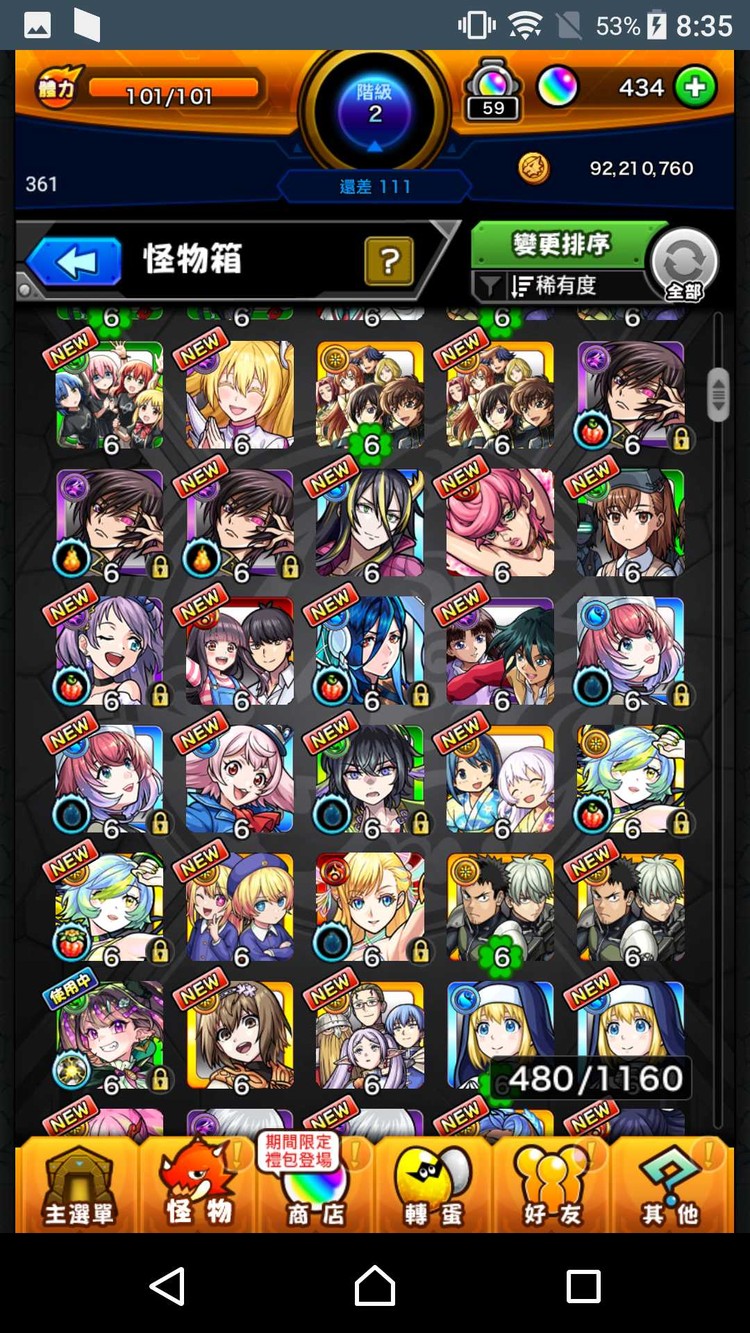Go back using the blue arrow button
Image resolution: width=750 pixels, height=1333 pixels.
[74, 261]
